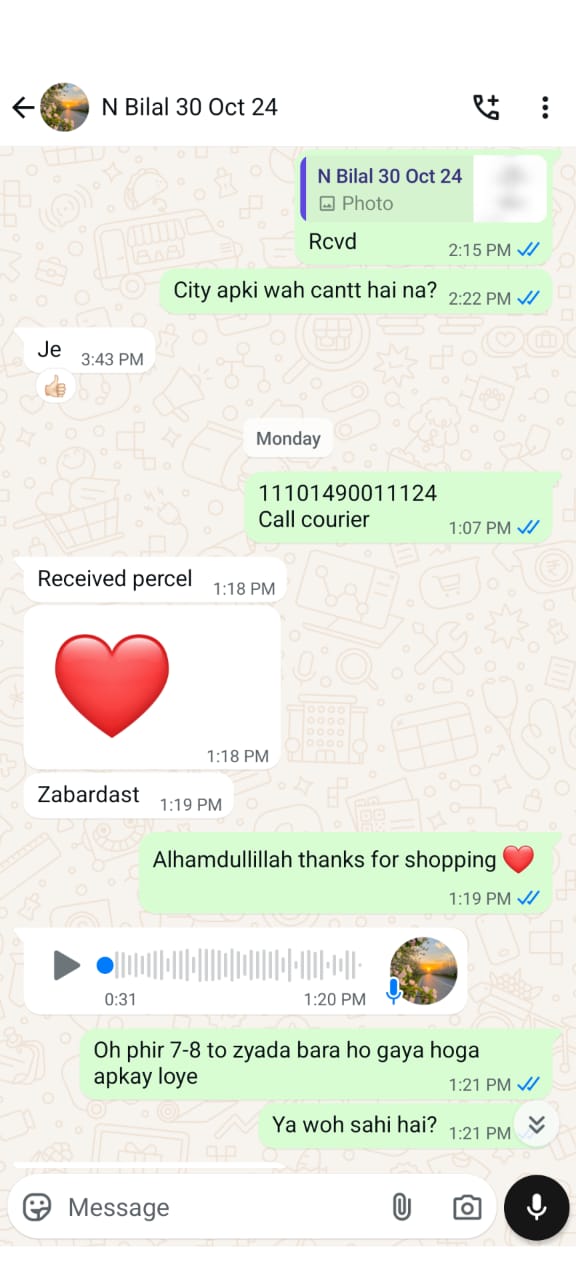Open the emoji and sticker picker
Screen dimensions: 576x1280
pos(37,1207)
